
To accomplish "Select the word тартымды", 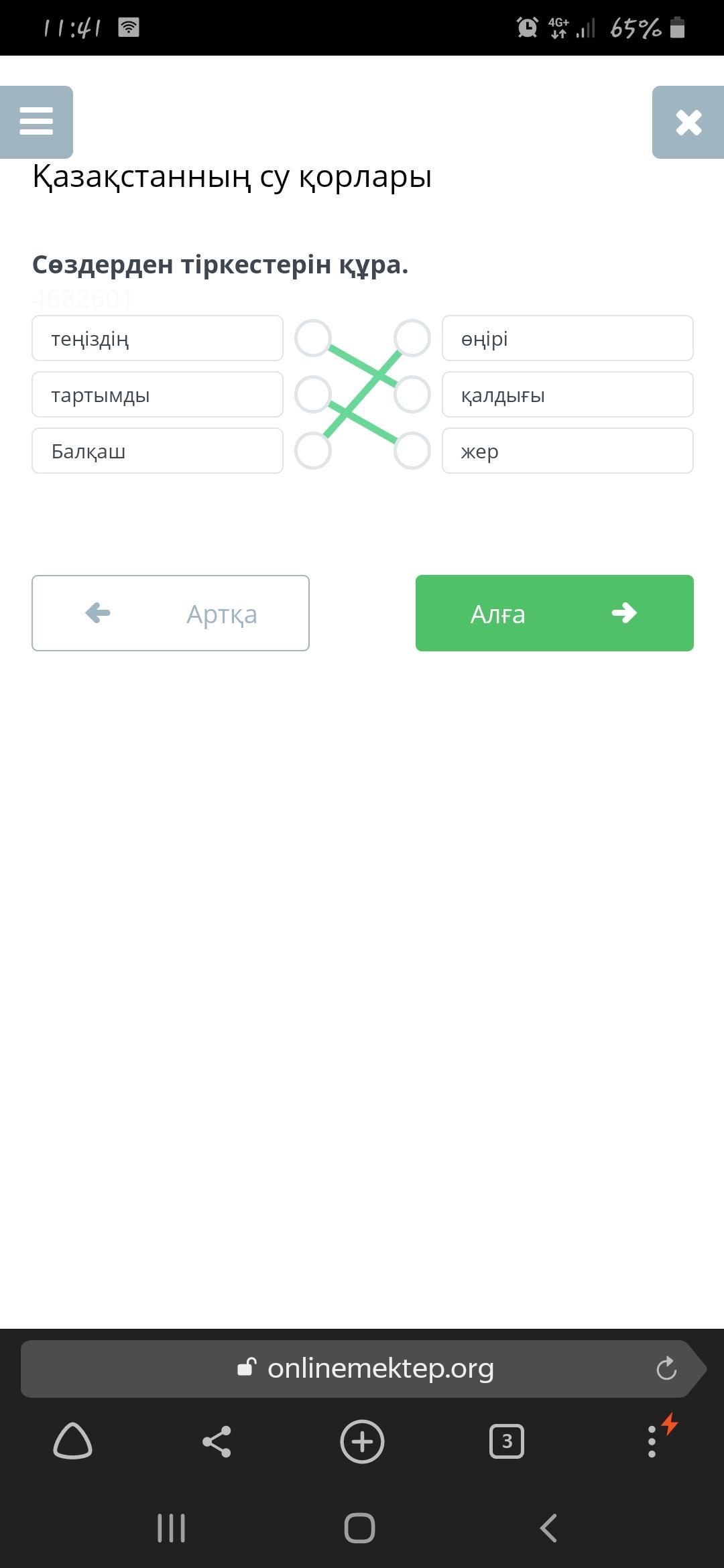I will pos(158,395).
